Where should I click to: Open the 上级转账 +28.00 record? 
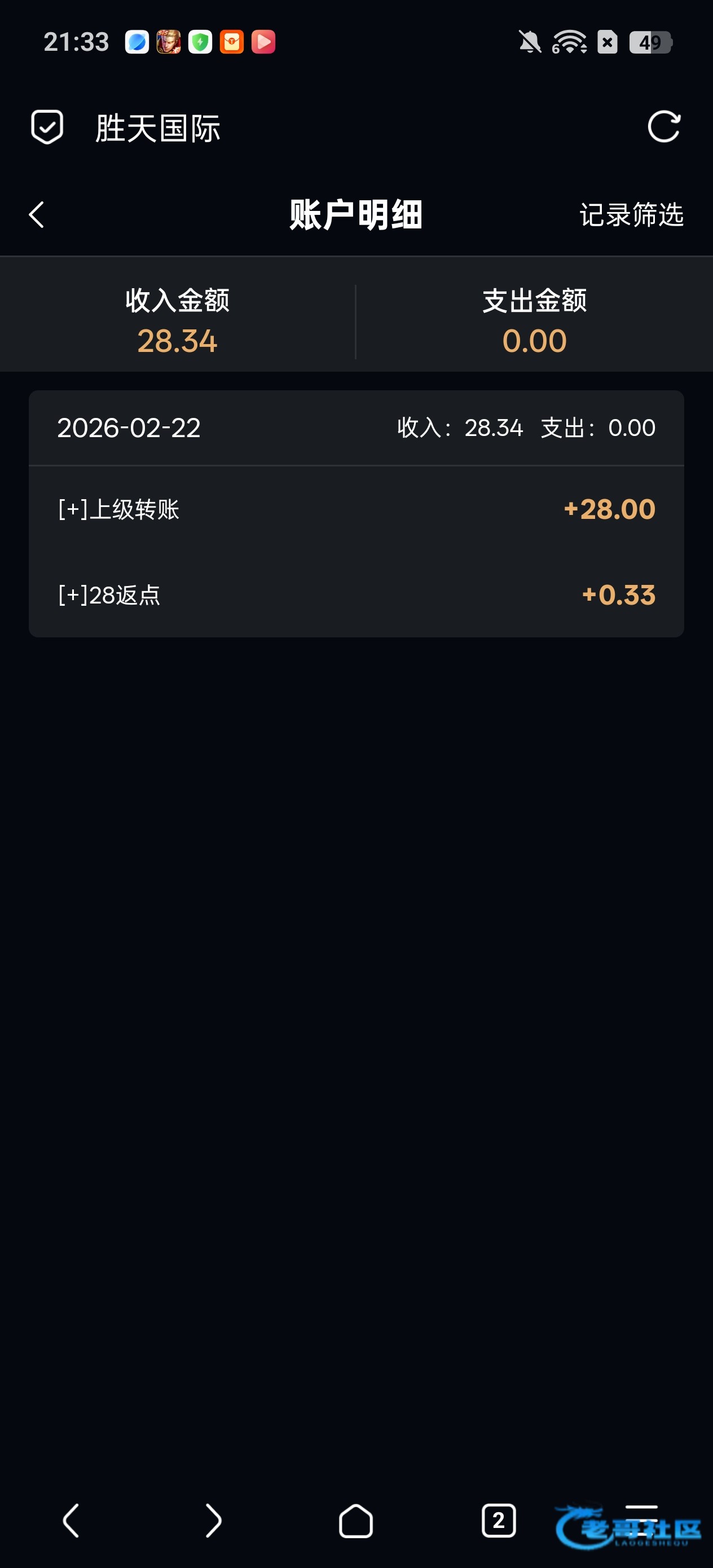pyautogui.click(x=356, y=509)
